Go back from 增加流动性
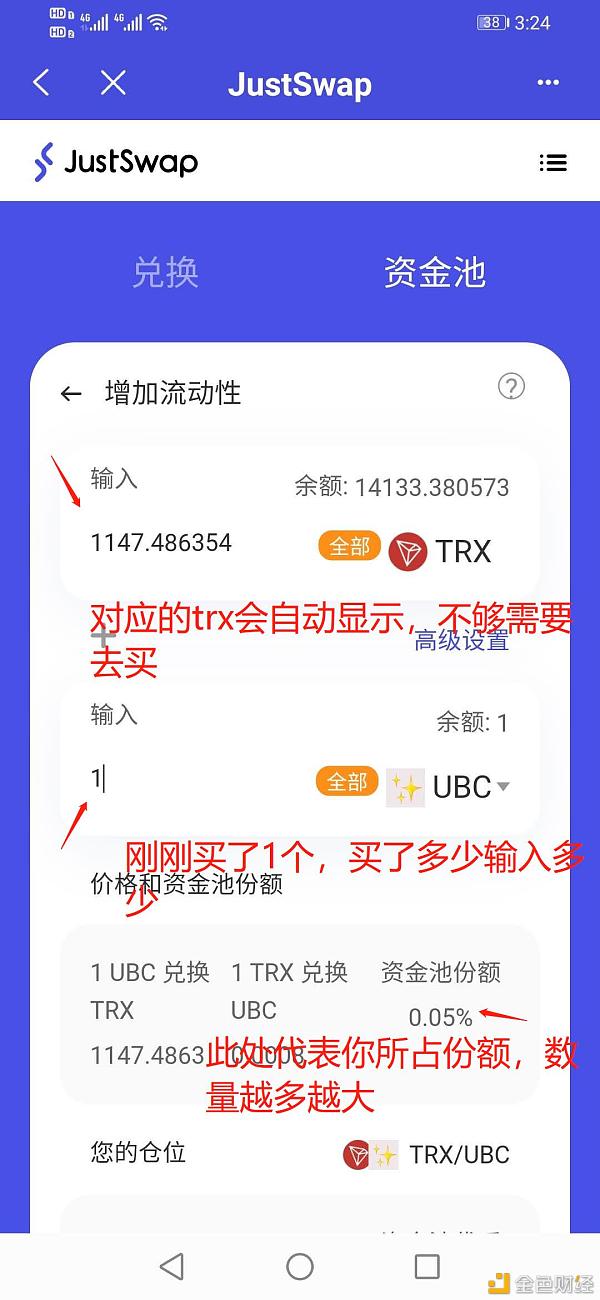Viewport: 600px width, 1300px height. point(71,394)
